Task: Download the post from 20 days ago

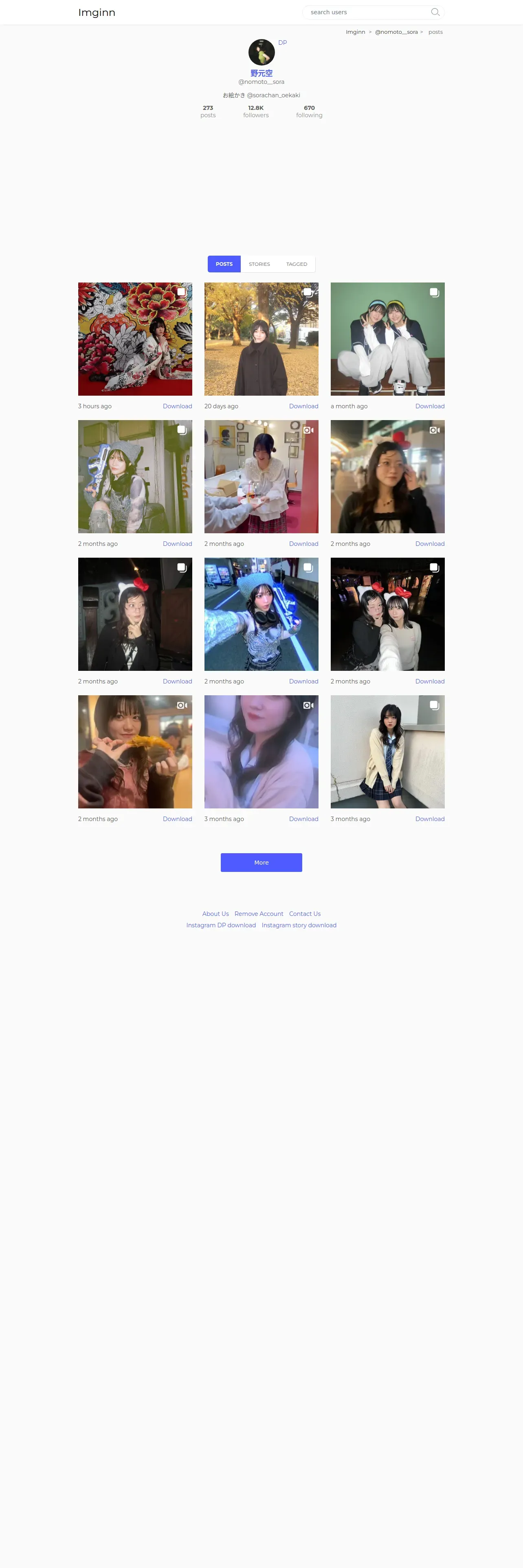Action: click(x=304, y=406)
